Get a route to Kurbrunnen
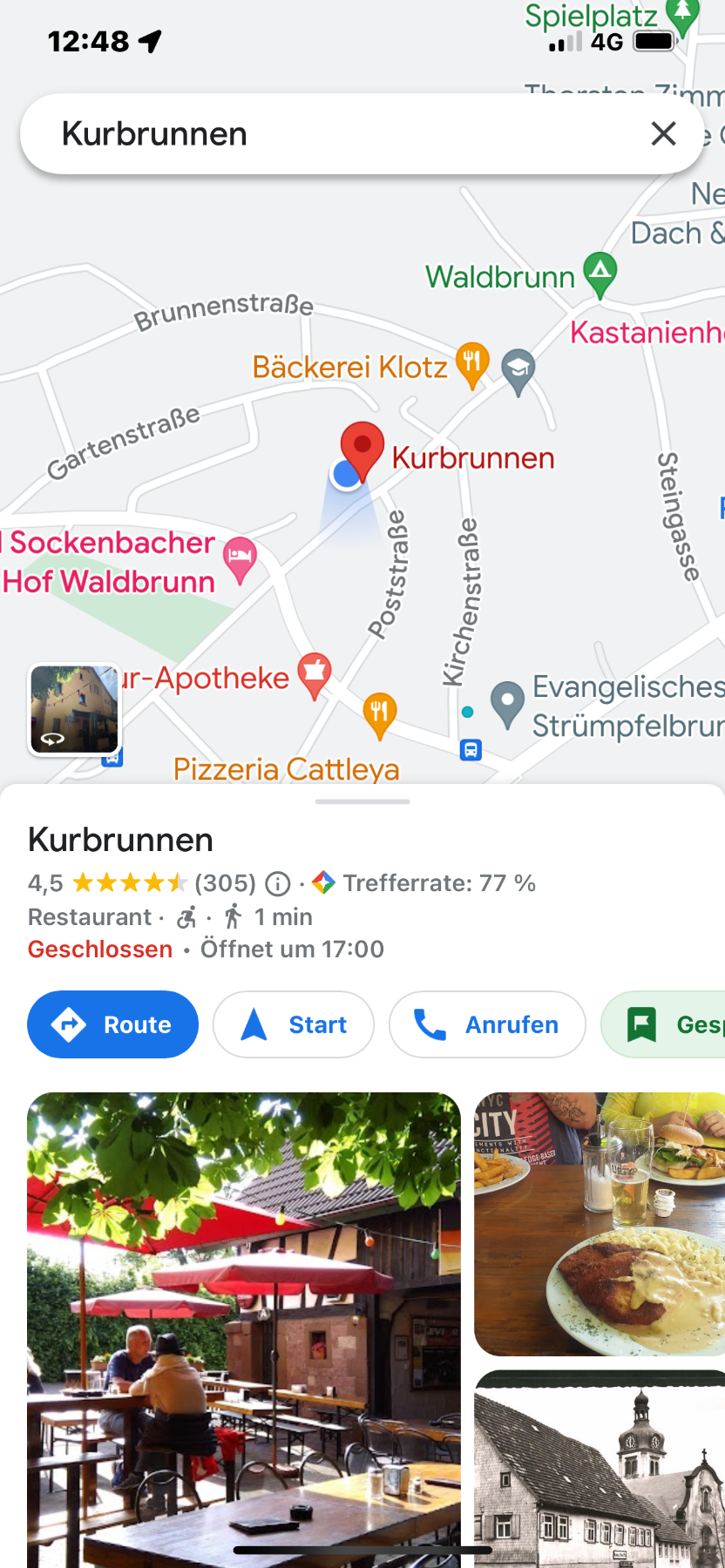 point(112,1024)
